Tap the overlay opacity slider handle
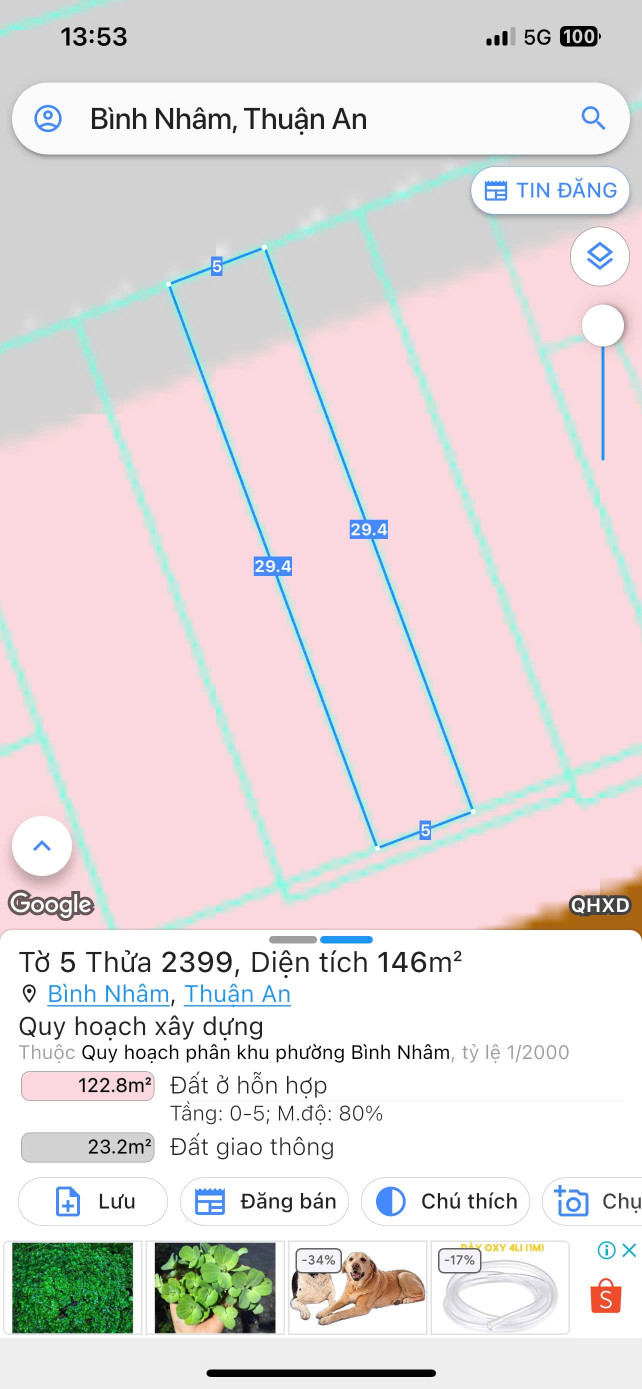The width and height of the screenshot is (642, 1389). pyautogui.click(x=602, y=325)
